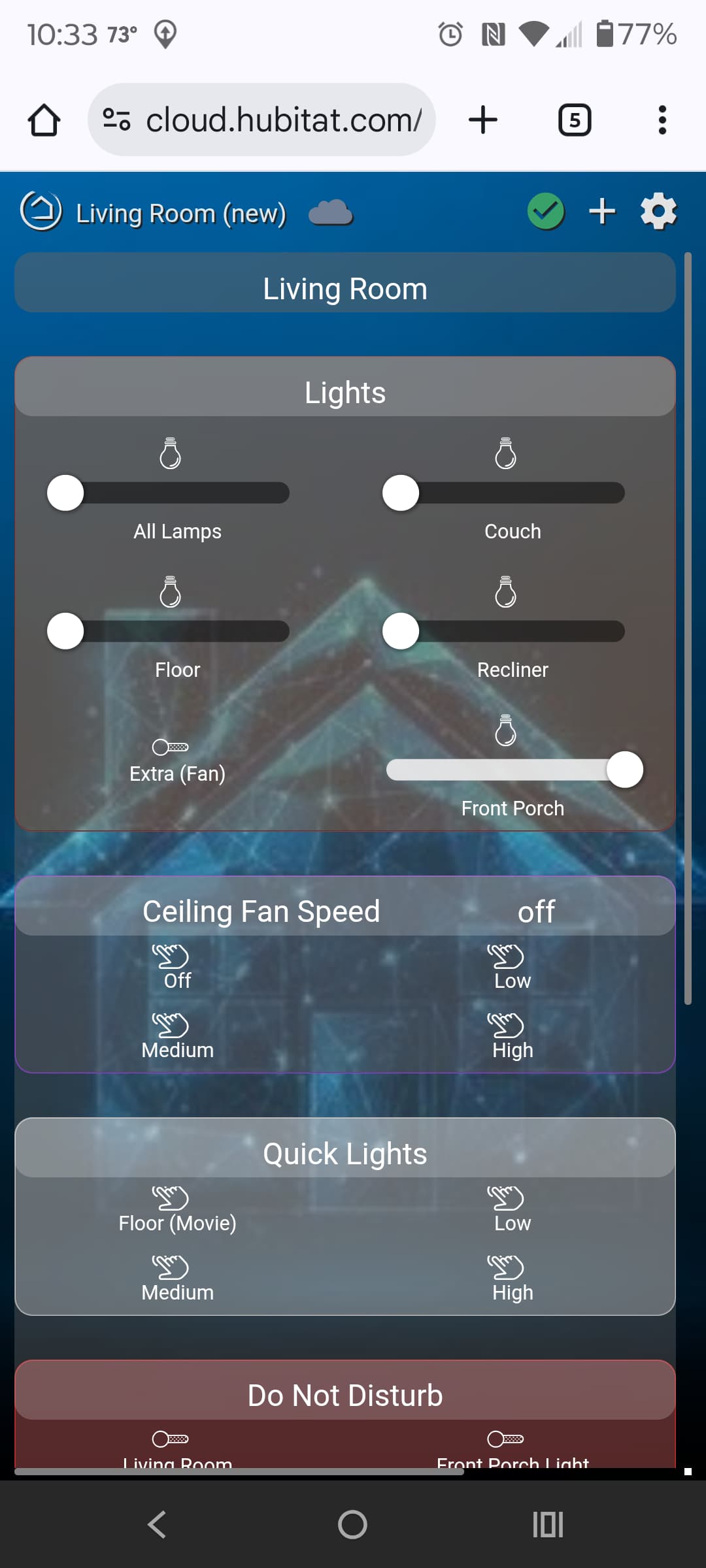Tap the Front Porch dimmer slider

coord(514,770)
